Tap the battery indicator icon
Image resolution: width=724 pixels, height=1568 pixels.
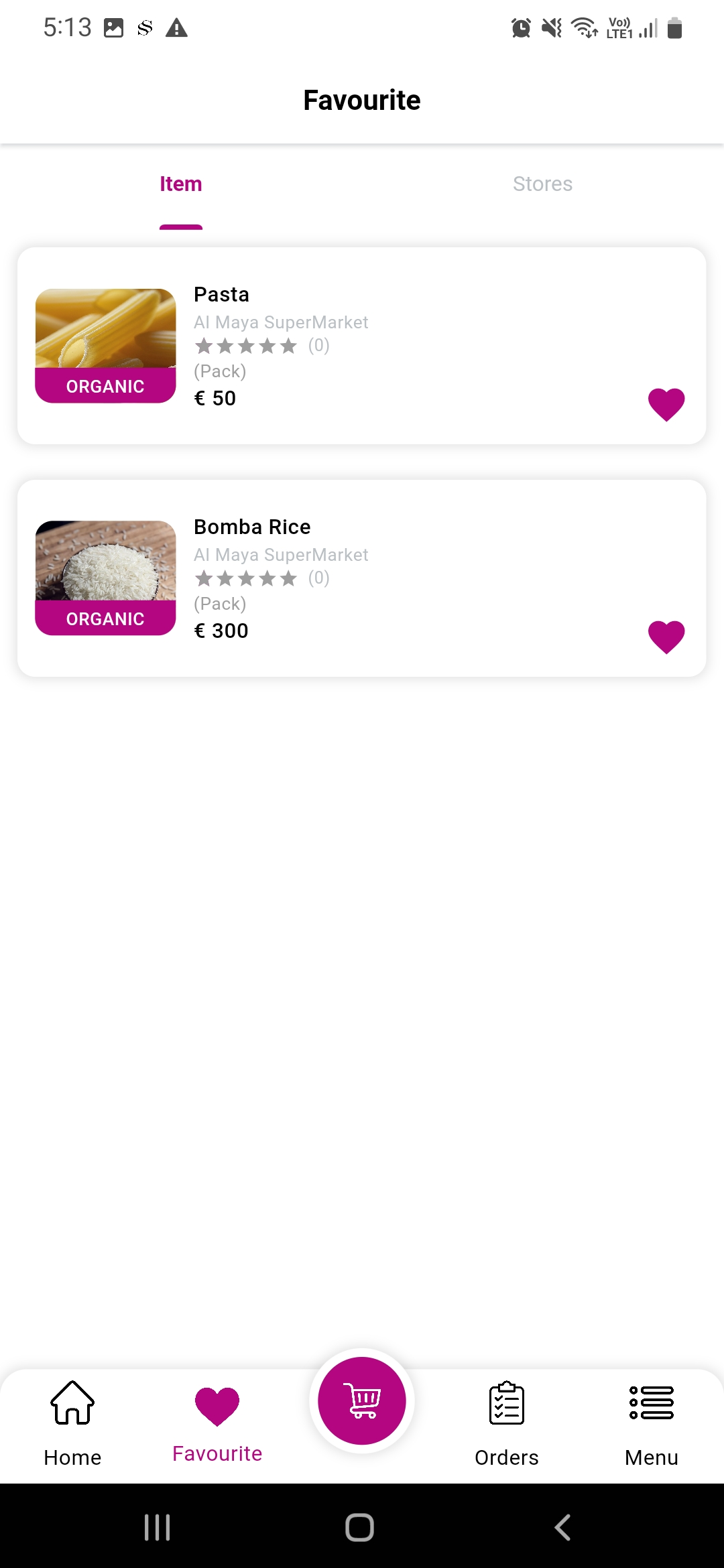point(676,28)
